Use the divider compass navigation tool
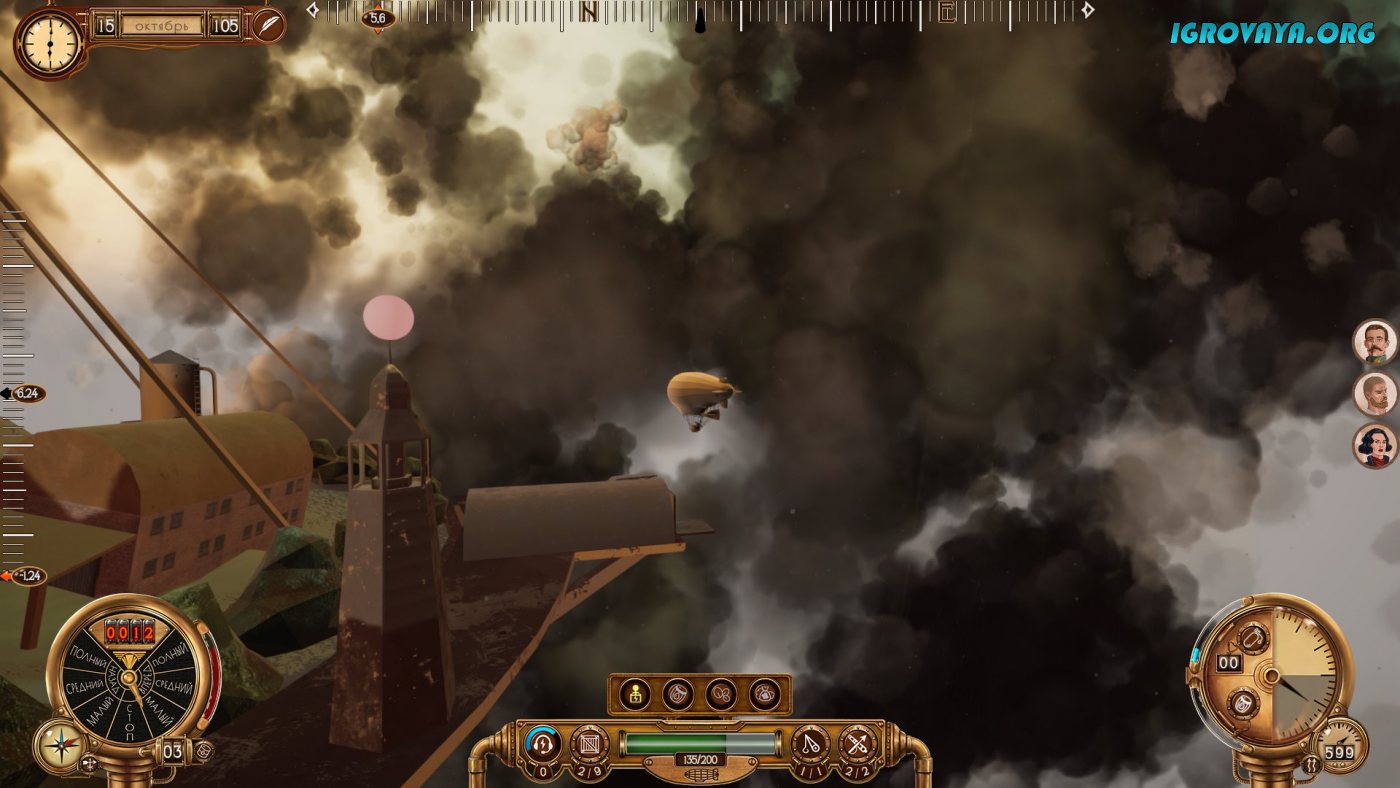Screen dimensions: 1400x788 [x=810, y=745]
